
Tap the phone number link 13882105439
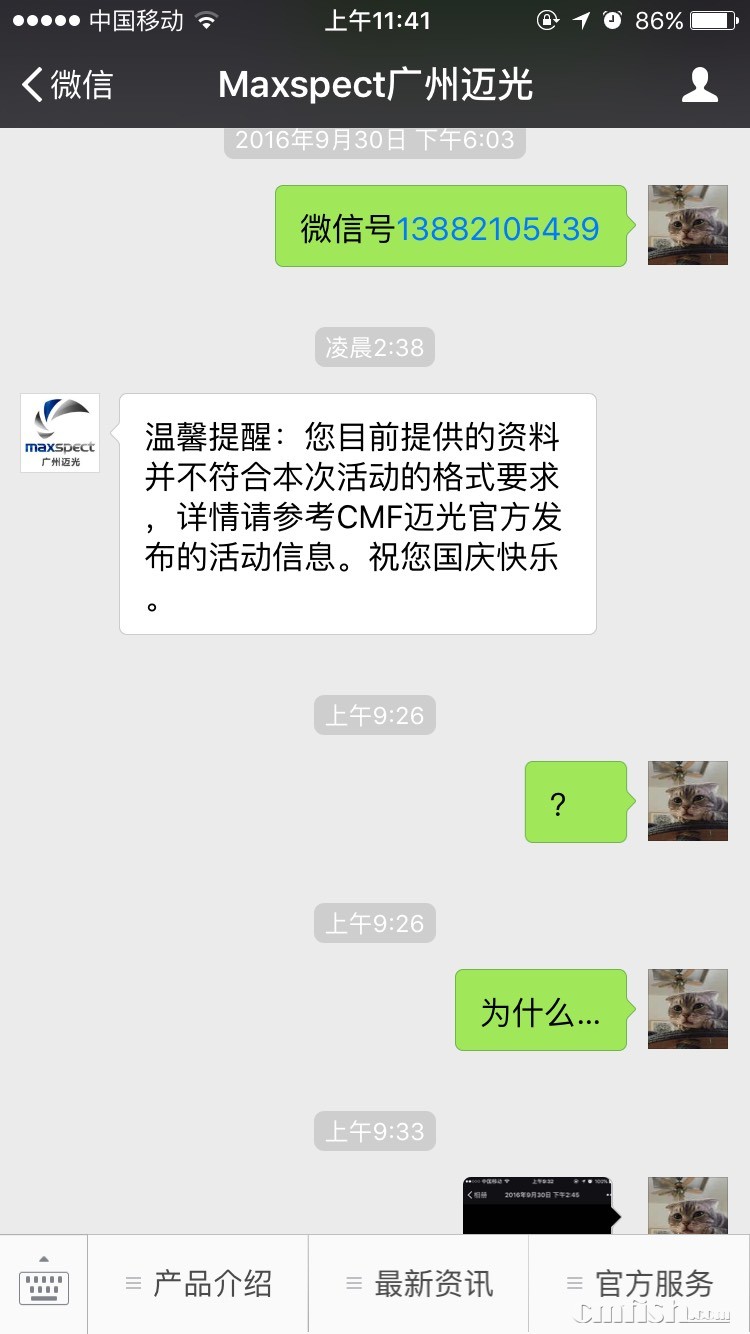[x=498, y=229]
